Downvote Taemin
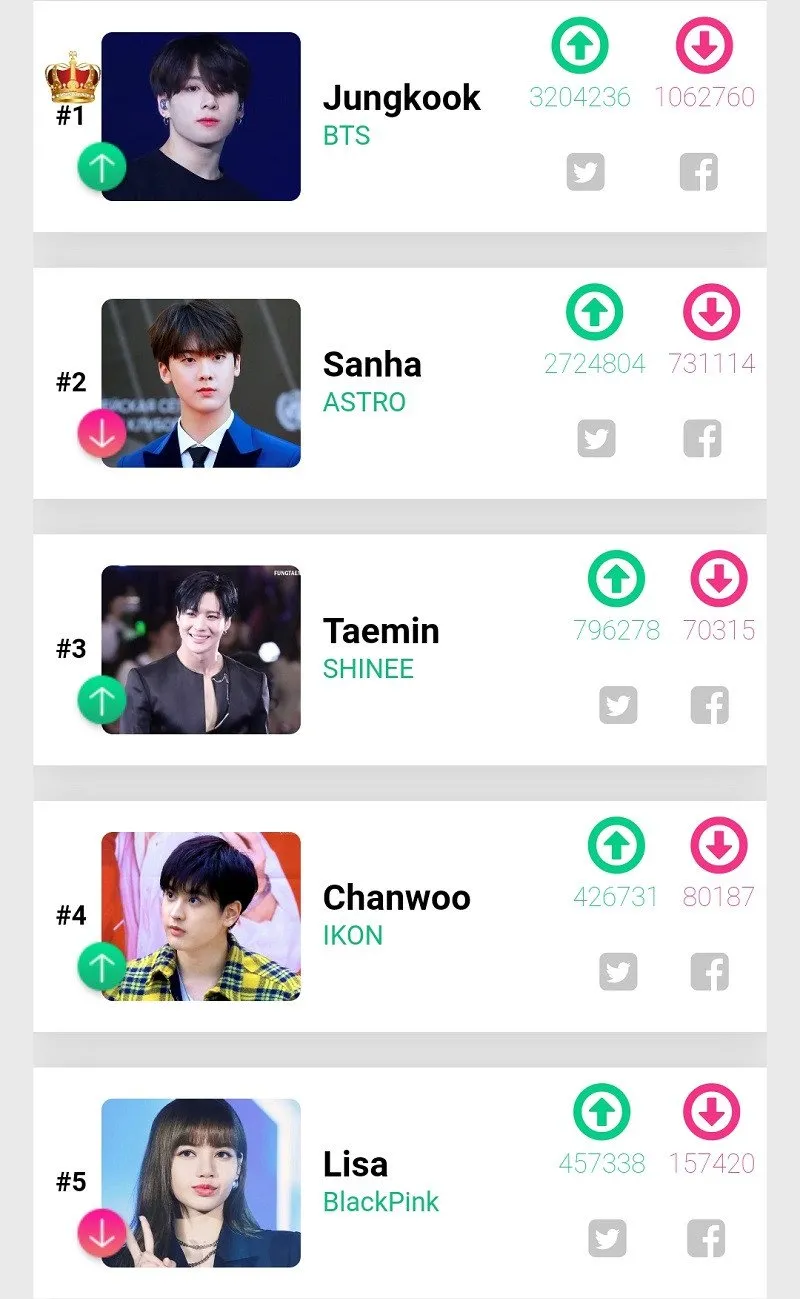800x1299 pixels. 719,578
